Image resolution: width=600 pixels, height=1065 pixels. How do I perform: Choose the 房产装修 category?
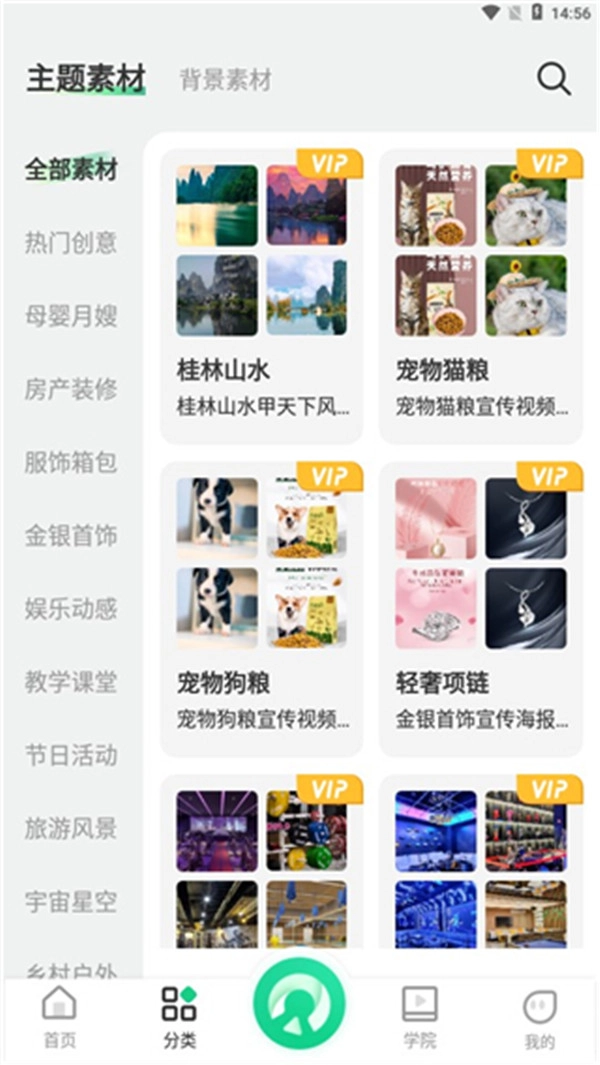71,389
